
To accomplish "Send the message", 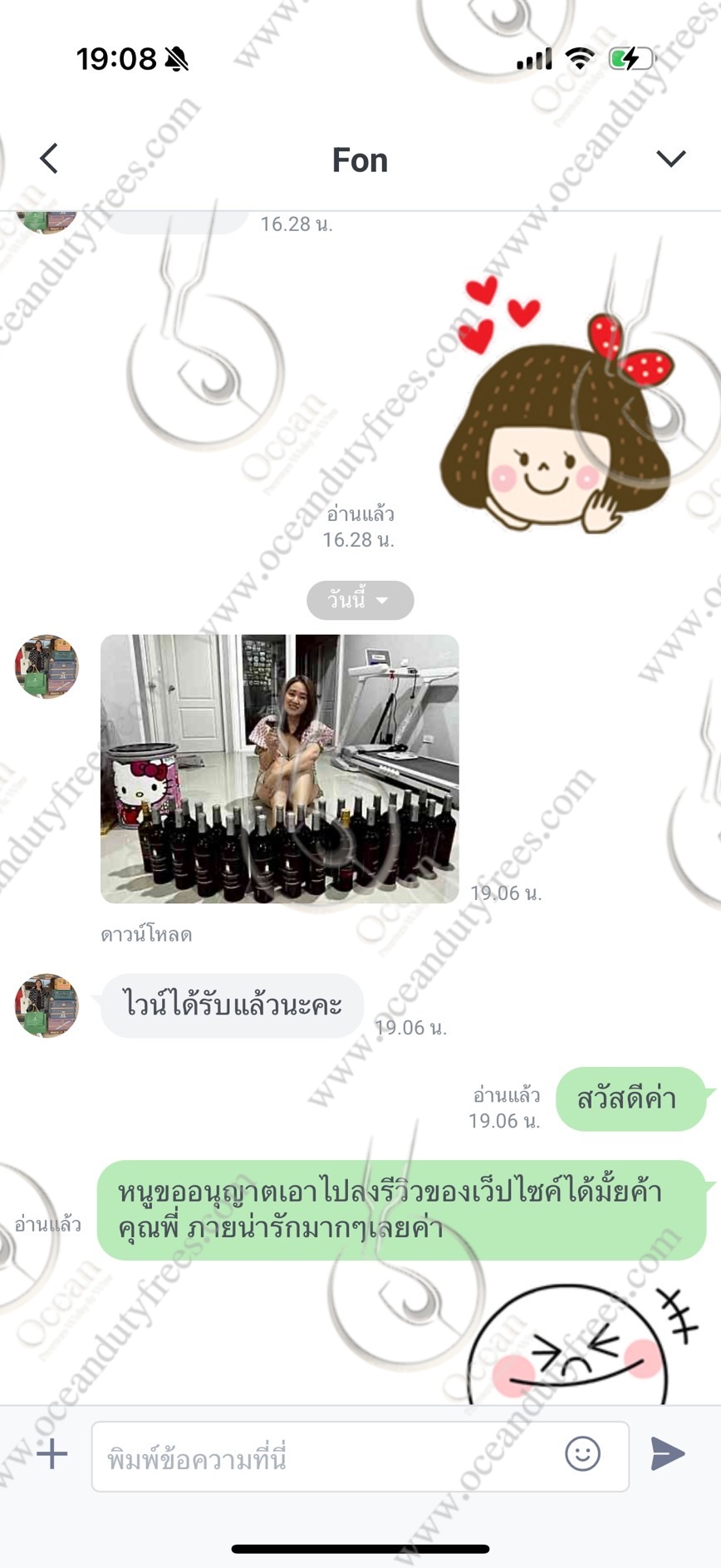I will (x=668, y=1453).
